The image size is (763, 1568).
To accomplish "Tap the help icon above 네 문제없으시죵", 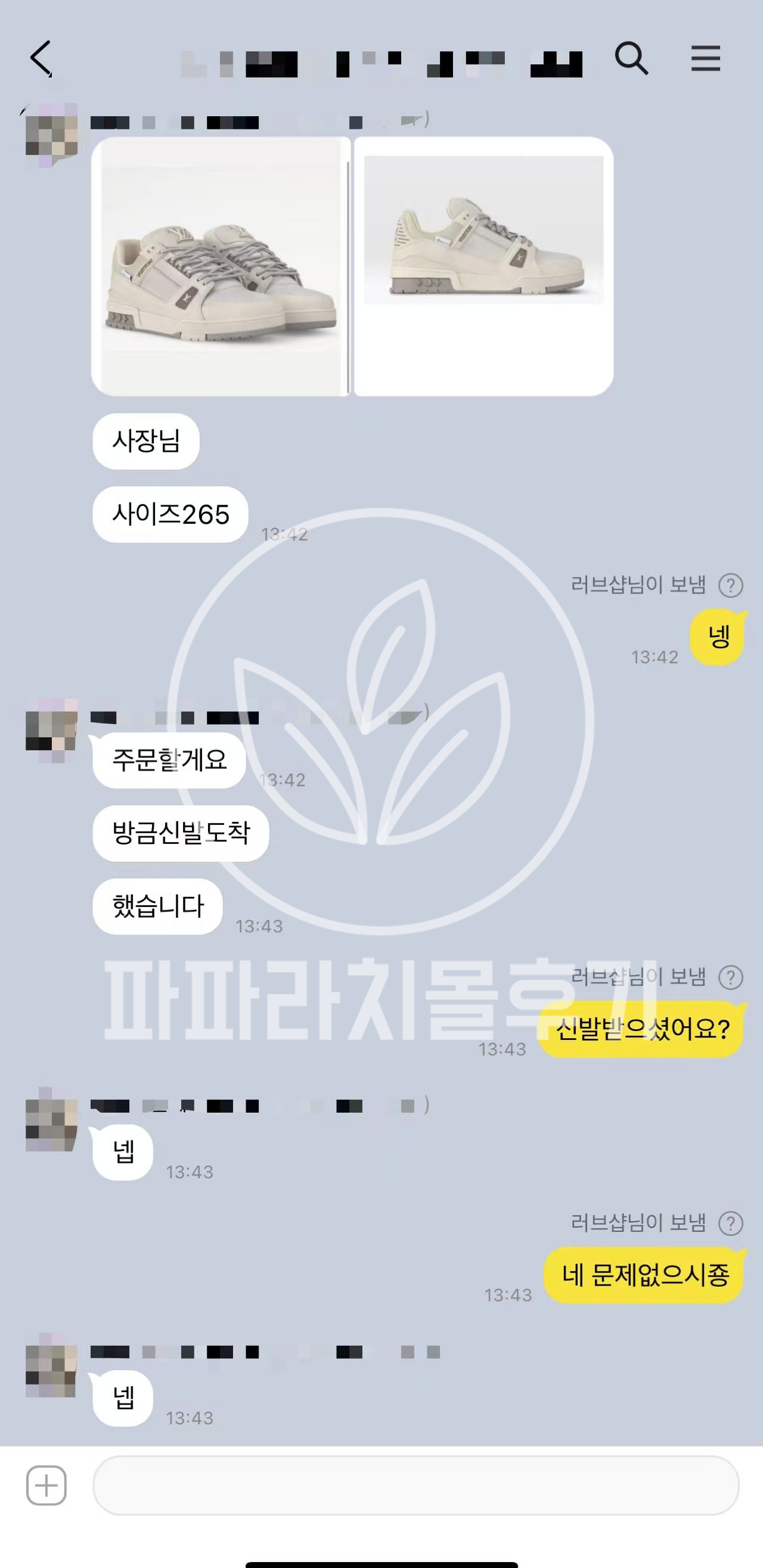I will coord(730,1224).
